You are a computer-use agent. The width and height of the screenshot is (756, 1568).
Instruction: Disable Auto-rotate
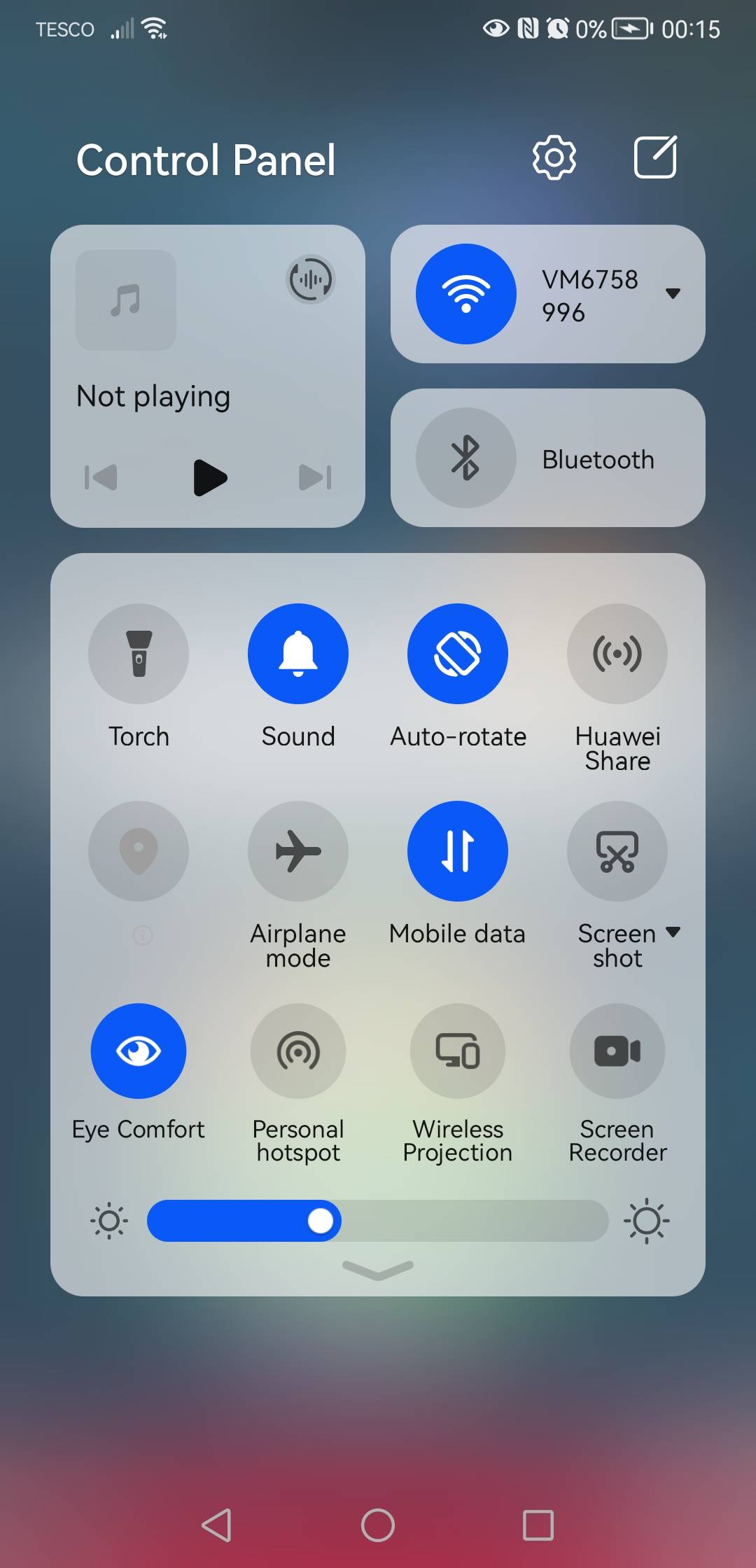click(458, 654)
